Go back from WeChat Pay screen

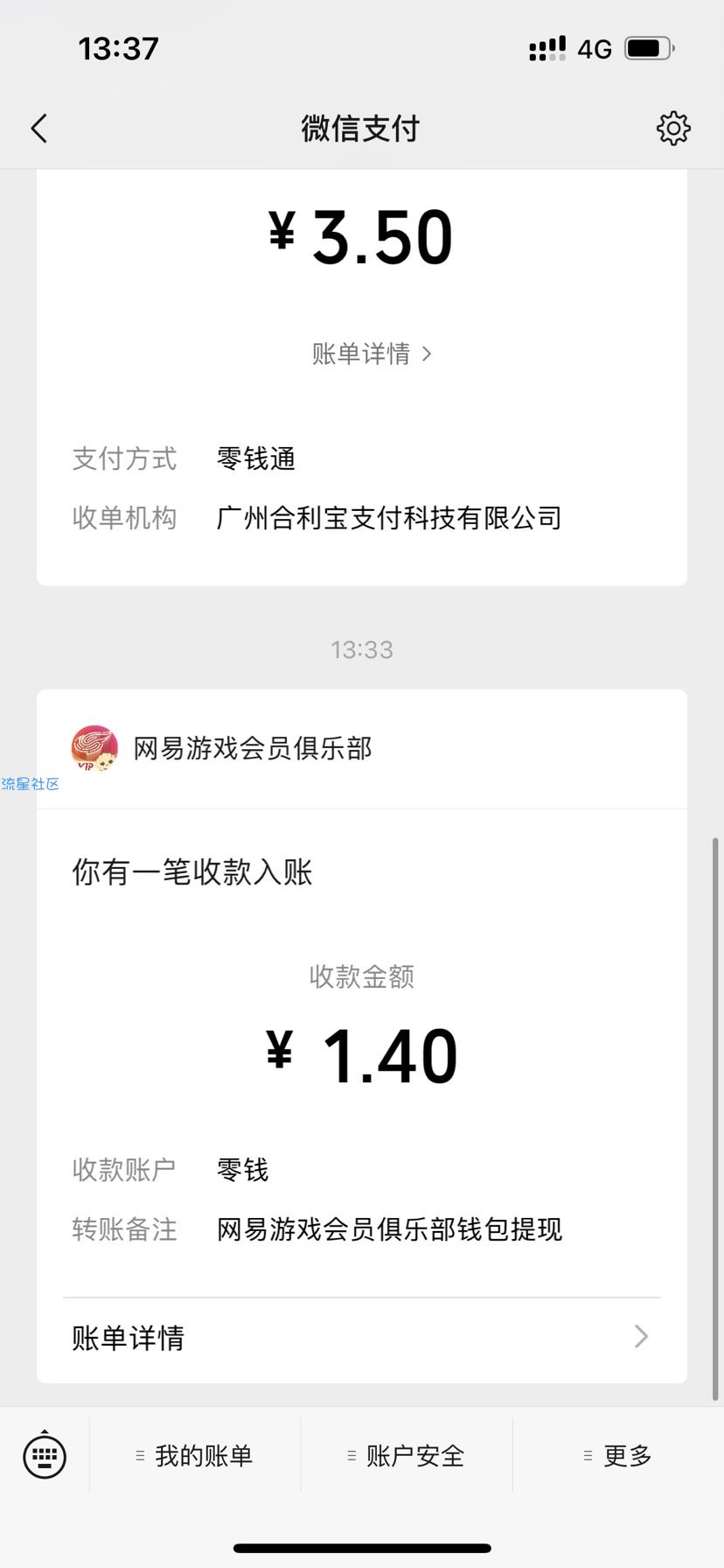tap(39, 129)
